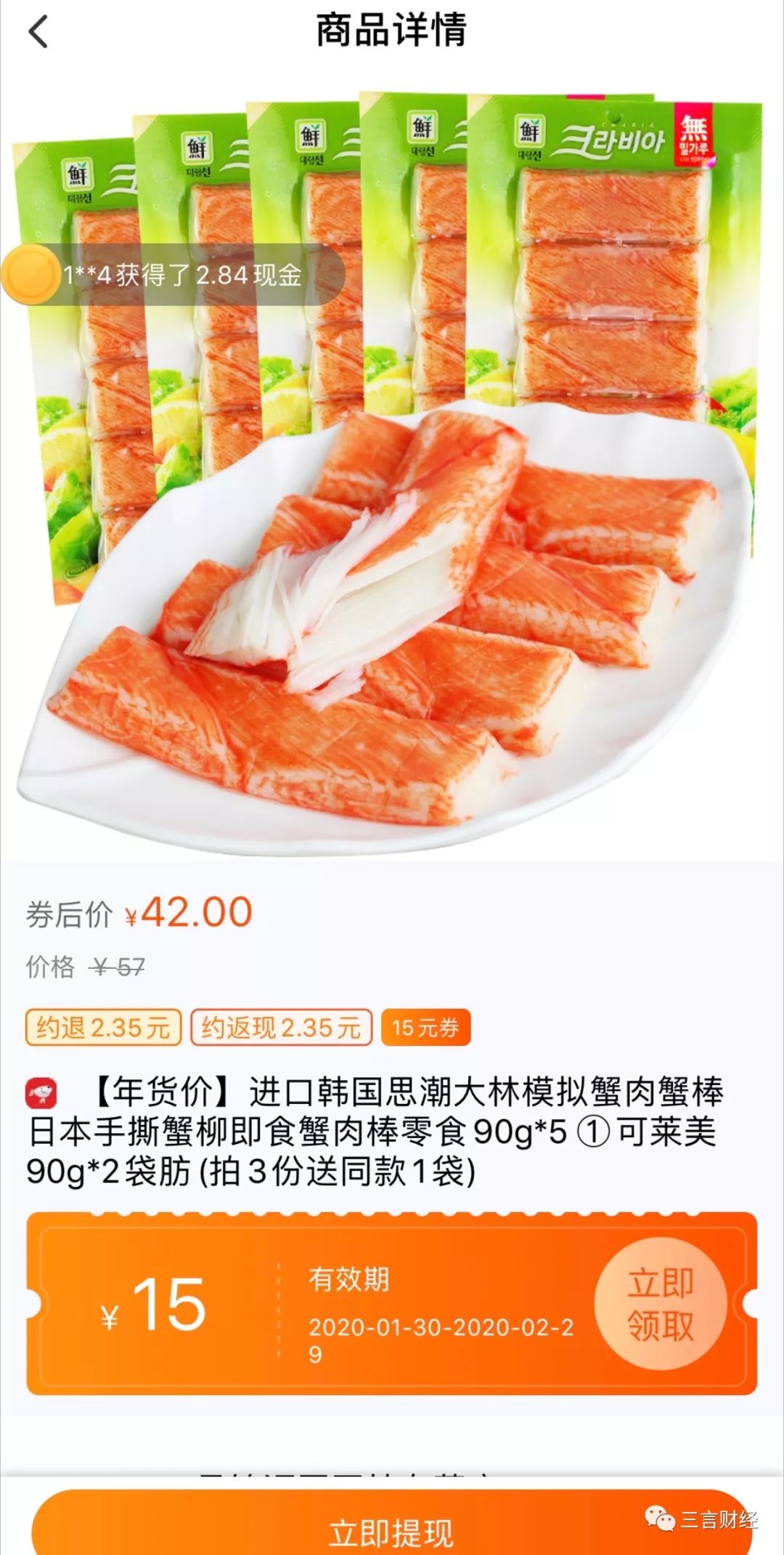Viewport: 784px width, 1555px height.
Task: Claim the ¥15 coupon with 立即领取
Action: coord(660,1303)
